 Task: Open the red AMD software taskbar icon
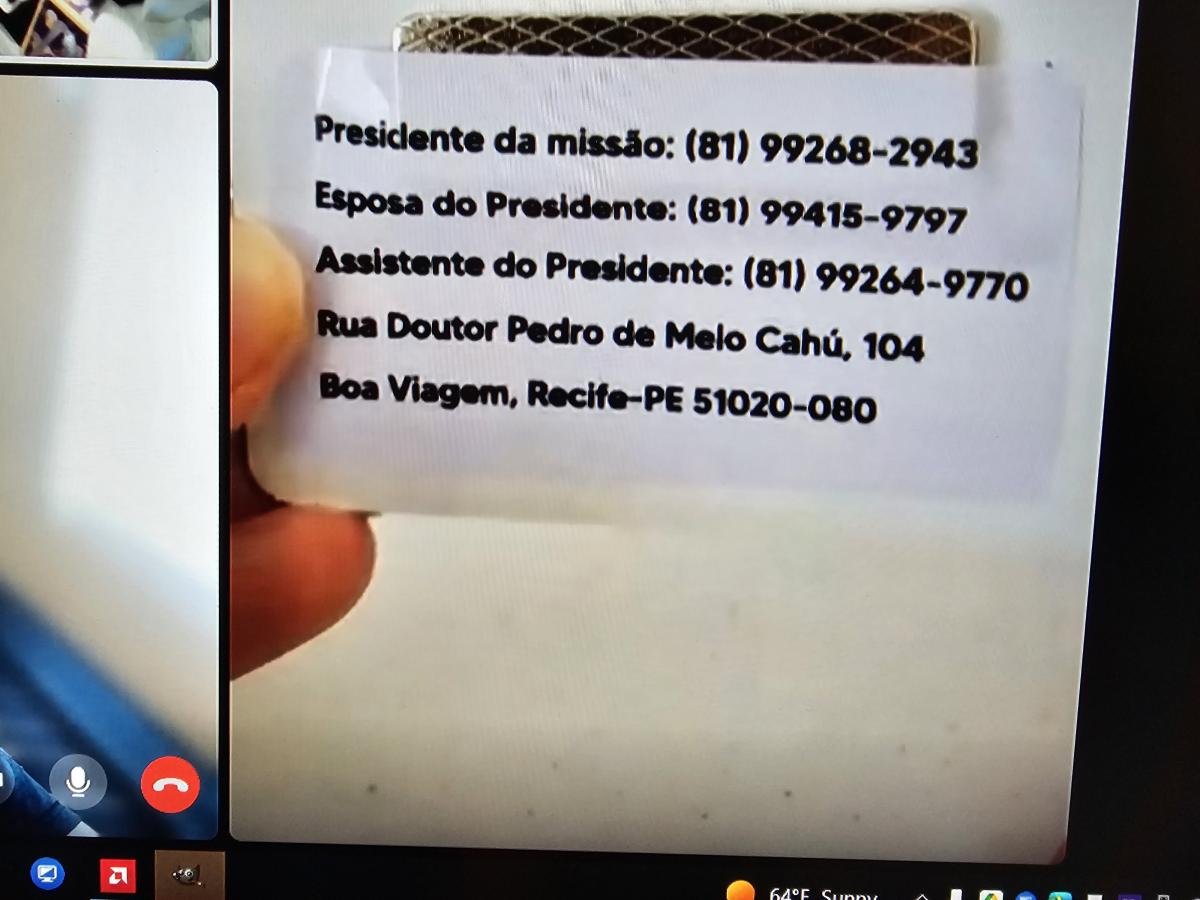pyautogui.click(x=118, y=875)
